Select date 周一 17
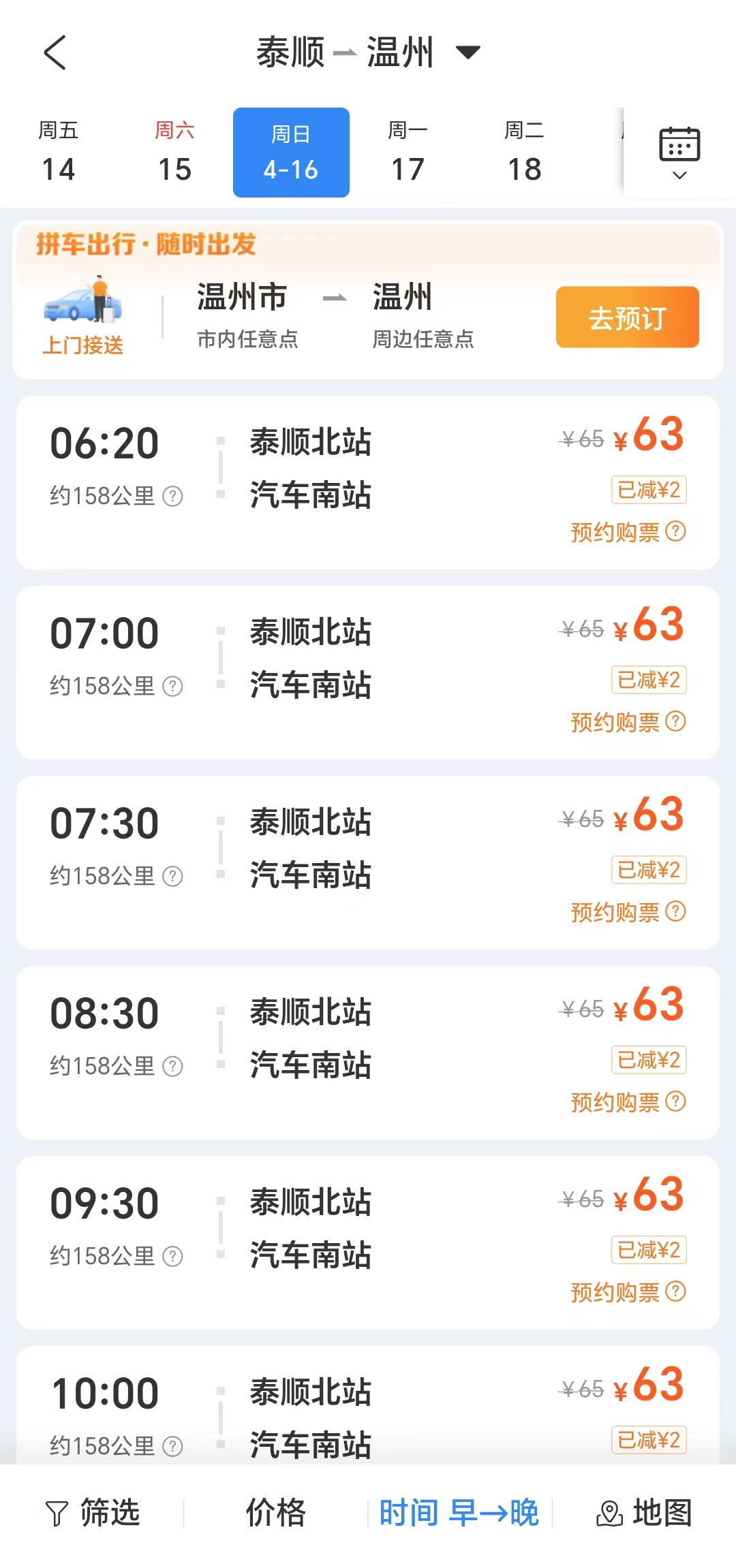This screenshot has height=1568, width=736. [408, 153]
